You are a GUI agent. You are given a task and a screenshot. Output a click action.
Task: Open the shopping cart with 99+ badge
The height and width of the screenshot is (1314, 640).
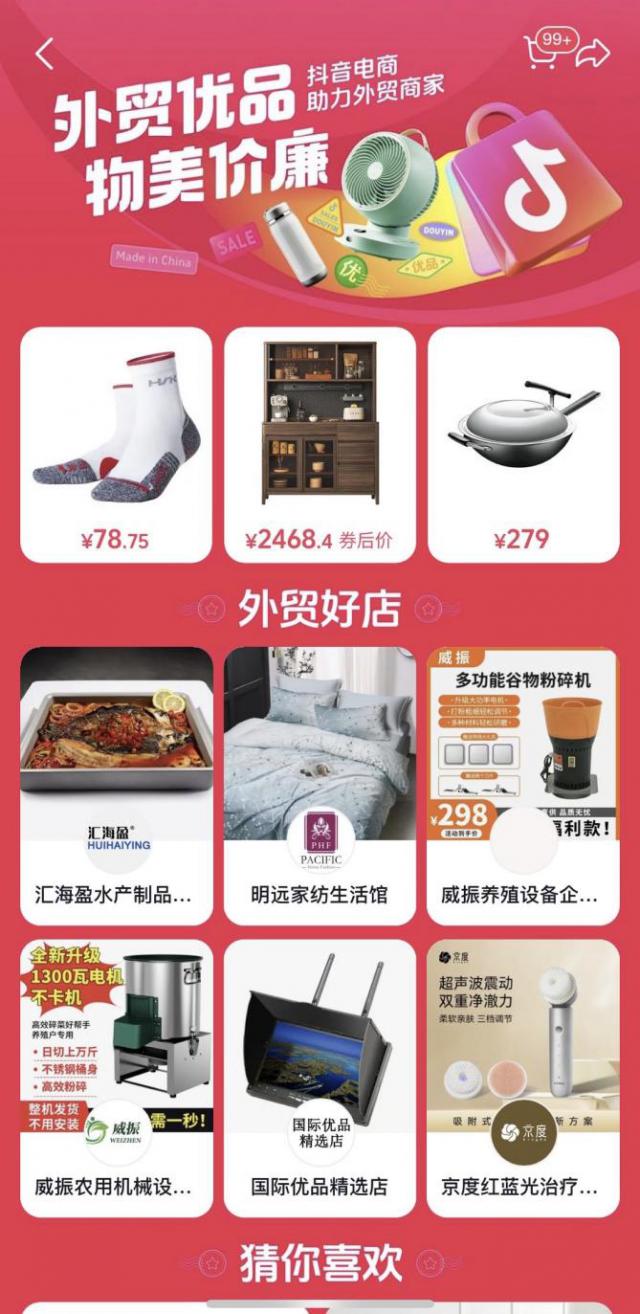point(541,52)
